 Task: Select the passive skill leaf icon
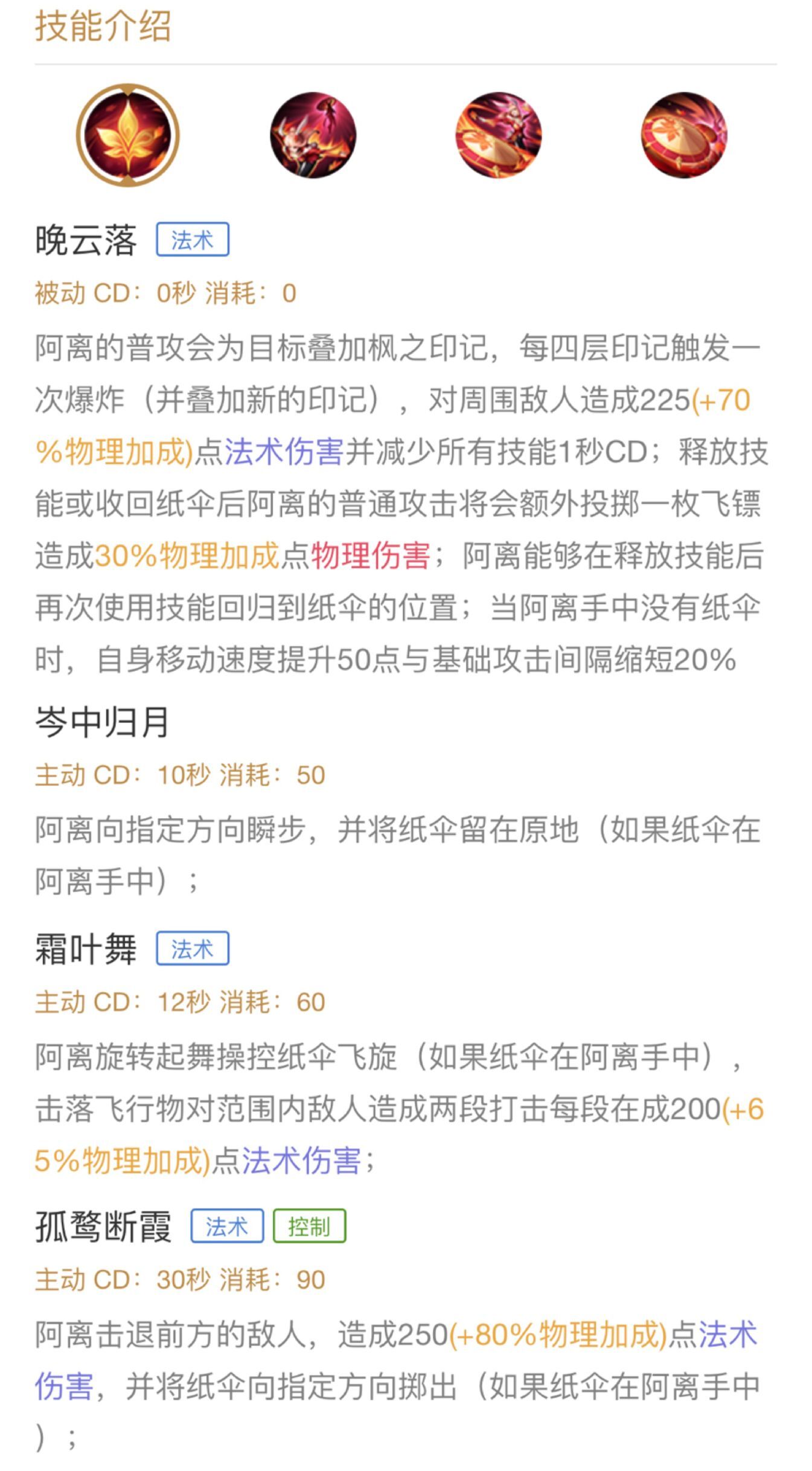(x=128, y=135)
